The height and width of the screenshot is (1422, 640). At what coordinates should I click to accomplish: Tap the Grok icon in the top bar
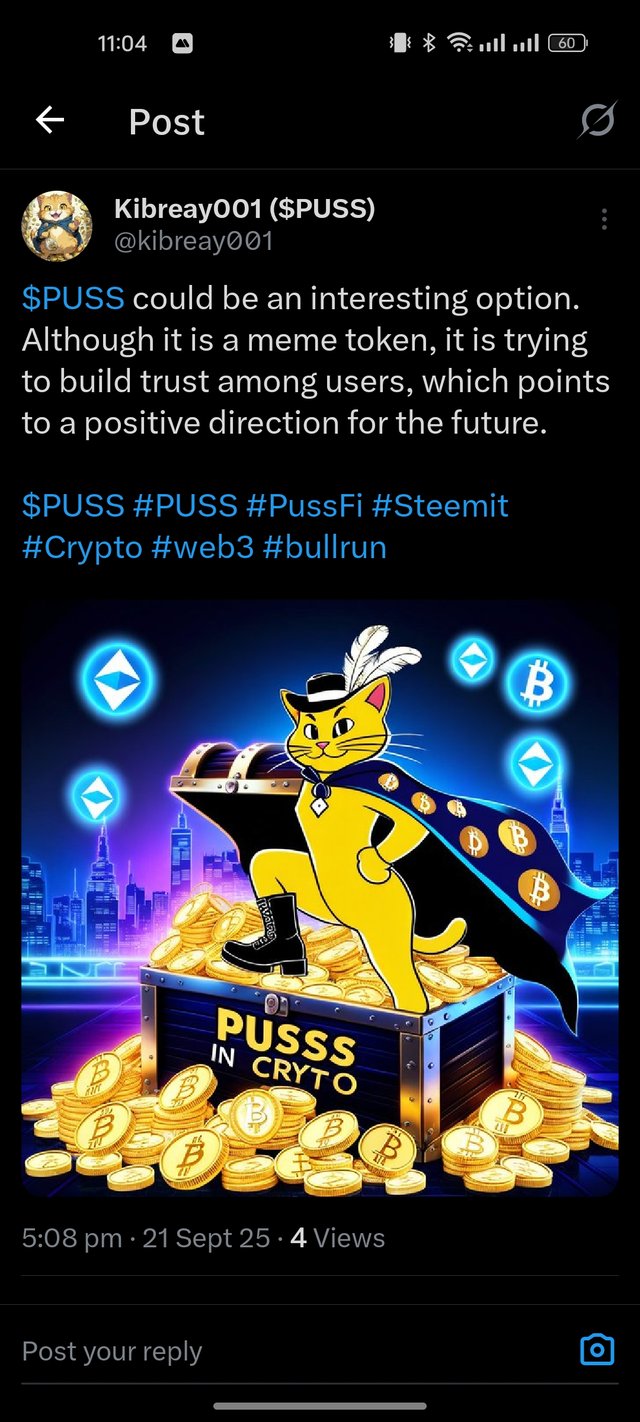pos(597,121)
